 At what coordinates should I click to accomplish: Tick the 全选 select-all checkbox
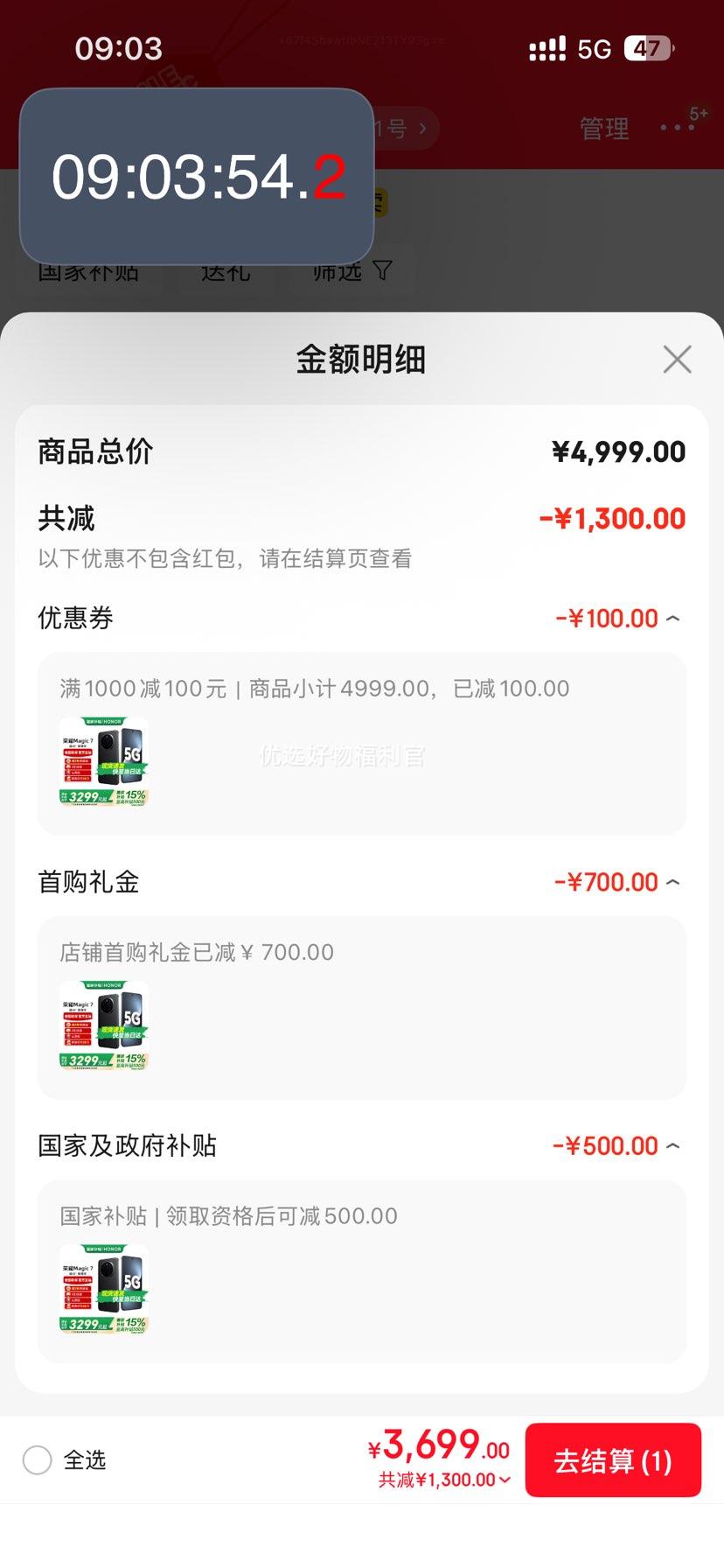point(38,1460)
